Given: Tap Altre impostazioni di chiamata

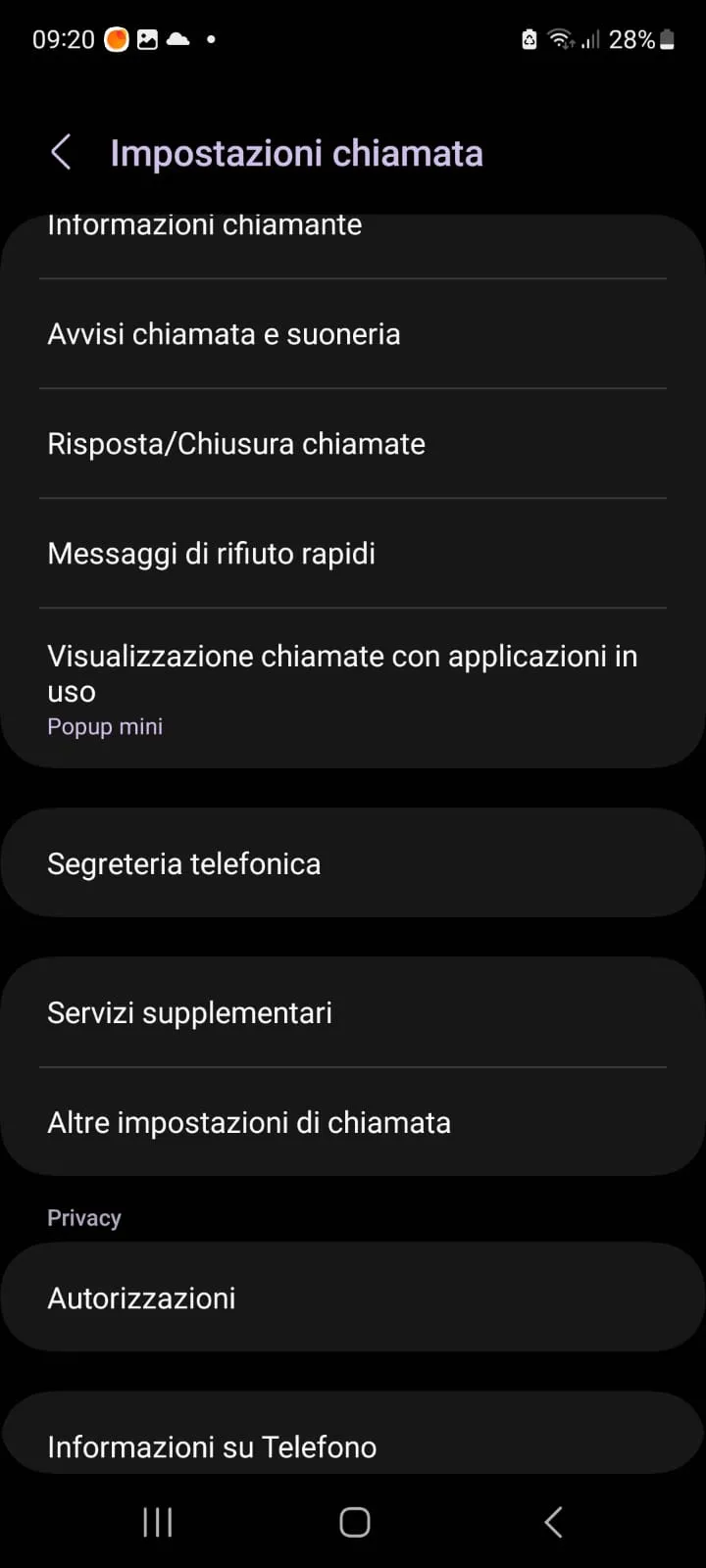Looking at the screenshot, I should click(353, 1122).
